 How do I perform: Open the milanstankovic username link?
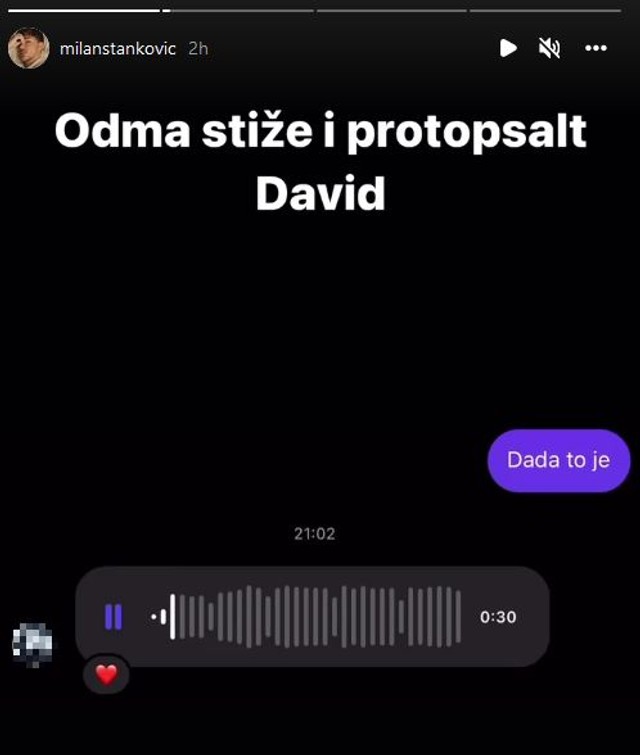(118, 48)
